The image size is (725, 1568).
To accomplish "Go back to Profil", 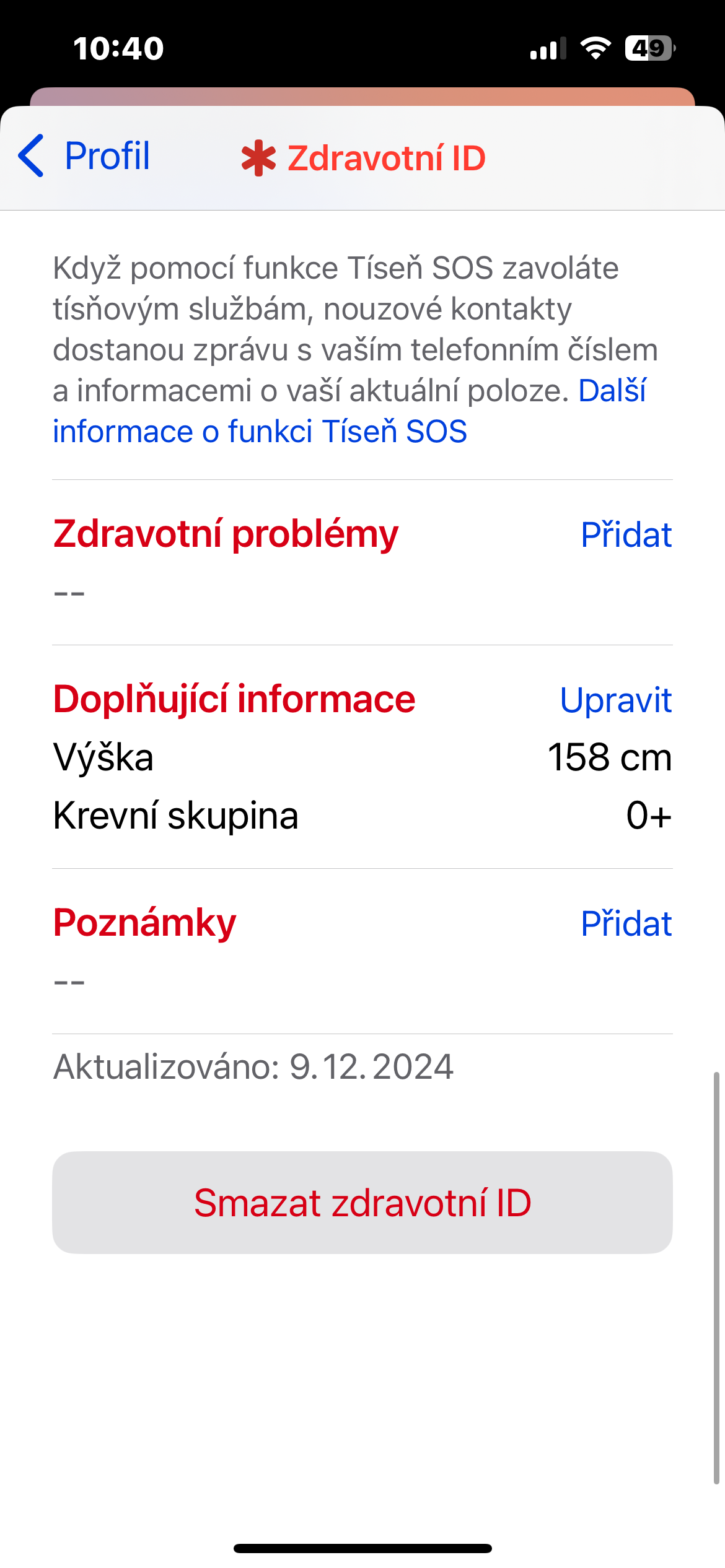I will pyautogui.click(x=84, y=156).
